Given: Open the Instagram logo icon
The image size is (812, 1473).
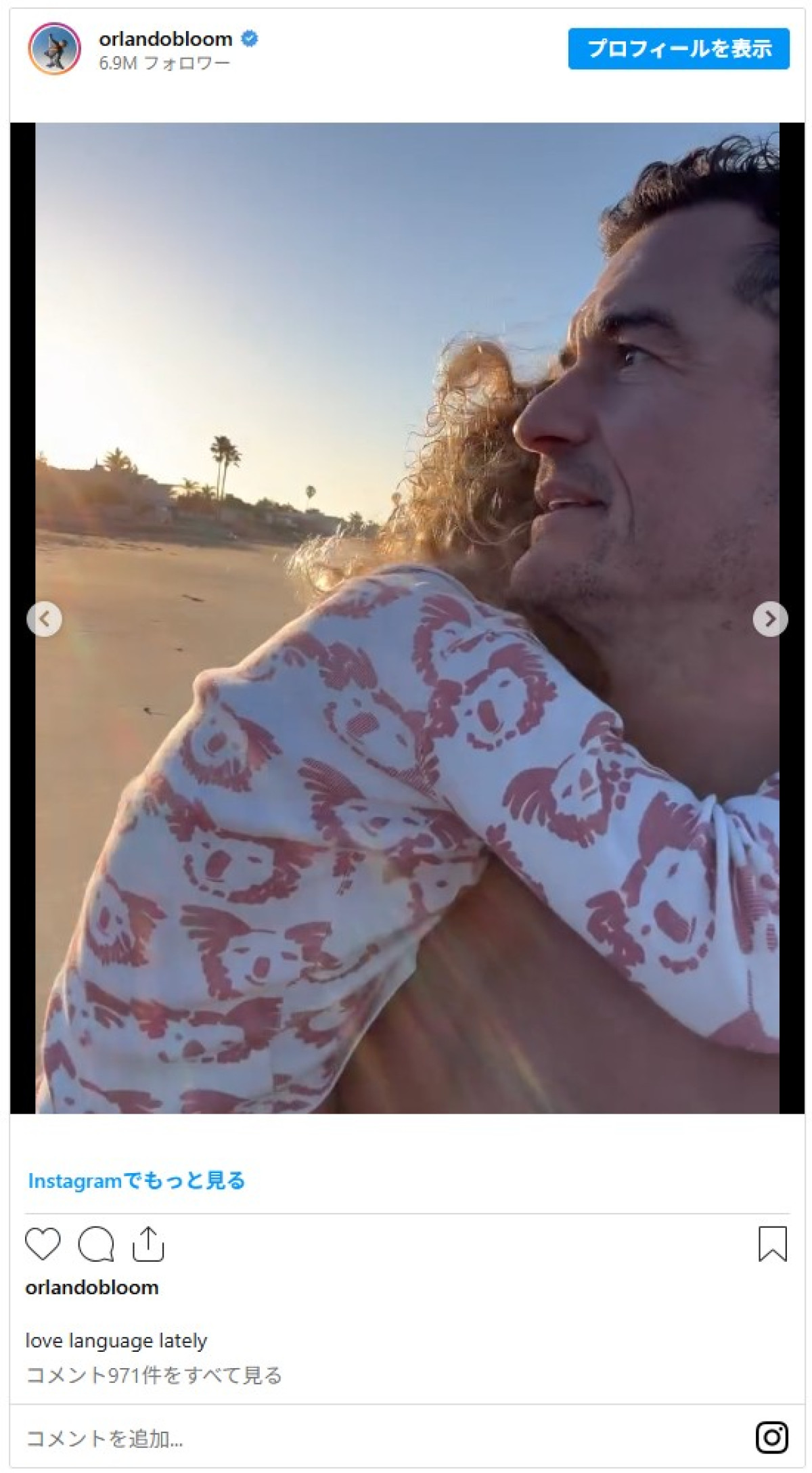Looking at the screenshot, I should click(x=771, y=1438).
